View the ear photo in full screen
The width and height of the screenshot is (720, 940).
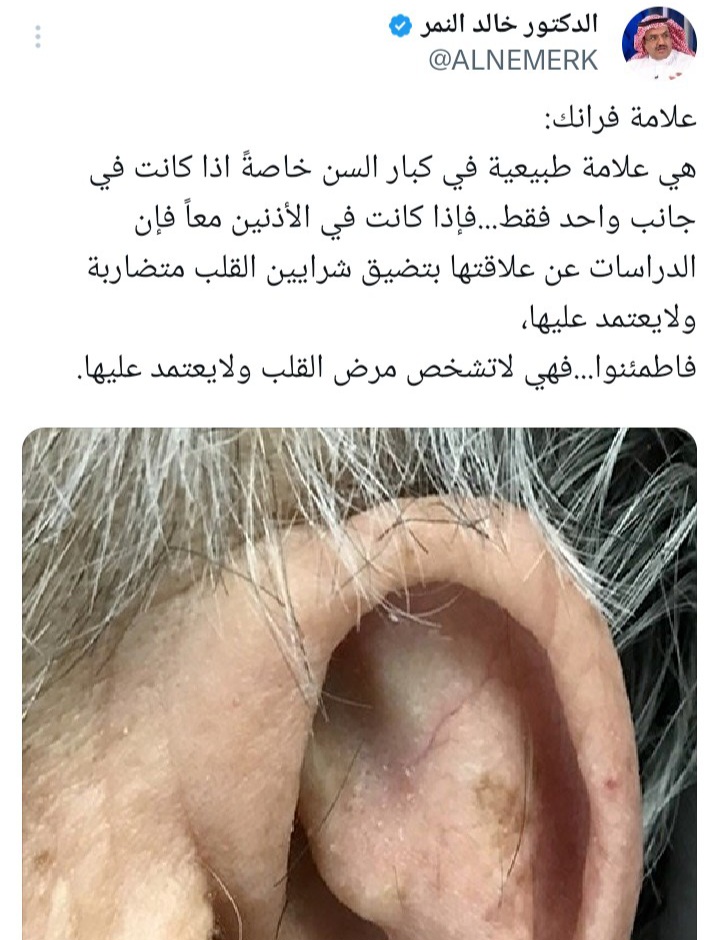[x=360, y=680]
